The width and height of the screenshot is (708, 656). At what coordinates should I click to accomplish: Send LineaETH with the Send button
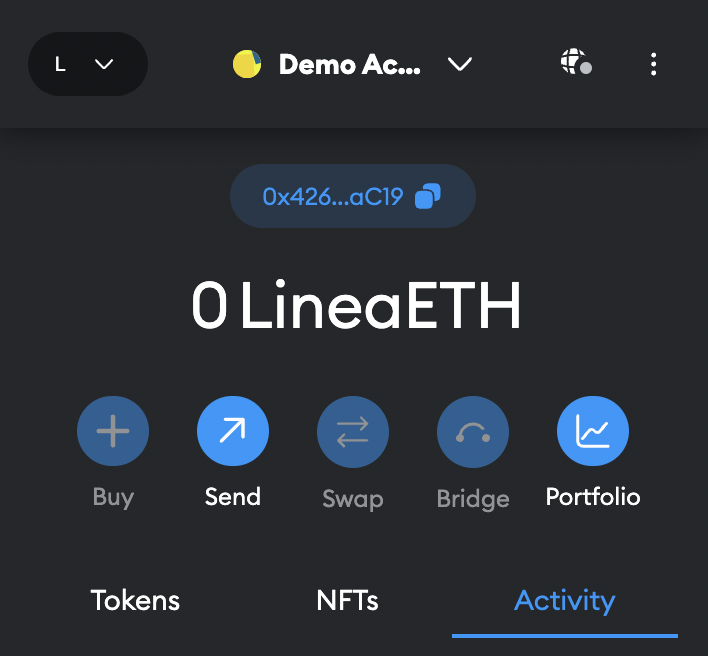point(233,432)
